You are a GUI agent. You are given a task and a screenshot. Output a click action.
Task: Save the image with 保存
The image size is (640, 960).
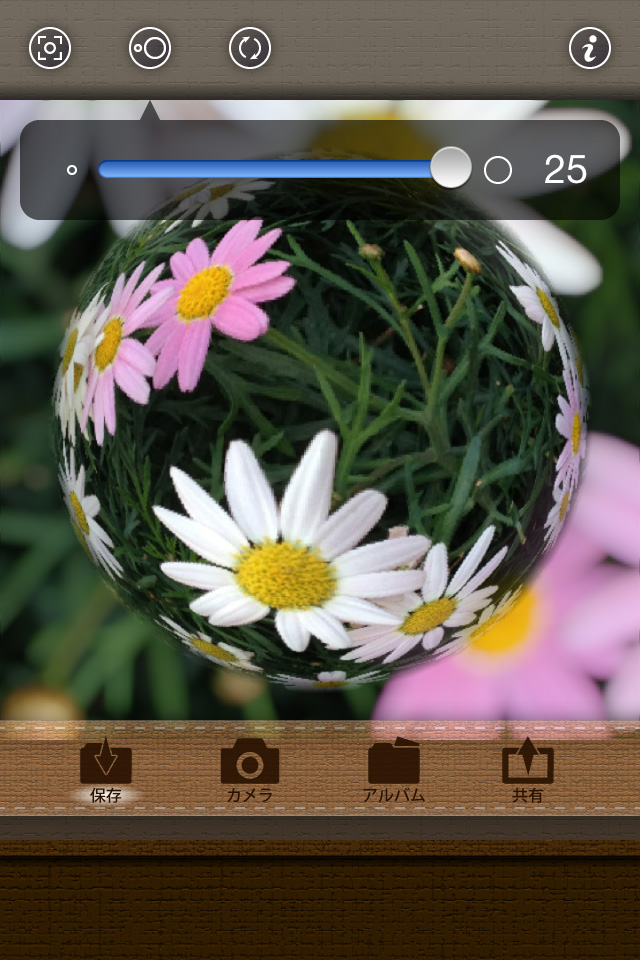pyautogui.click(x=106, y=771)
